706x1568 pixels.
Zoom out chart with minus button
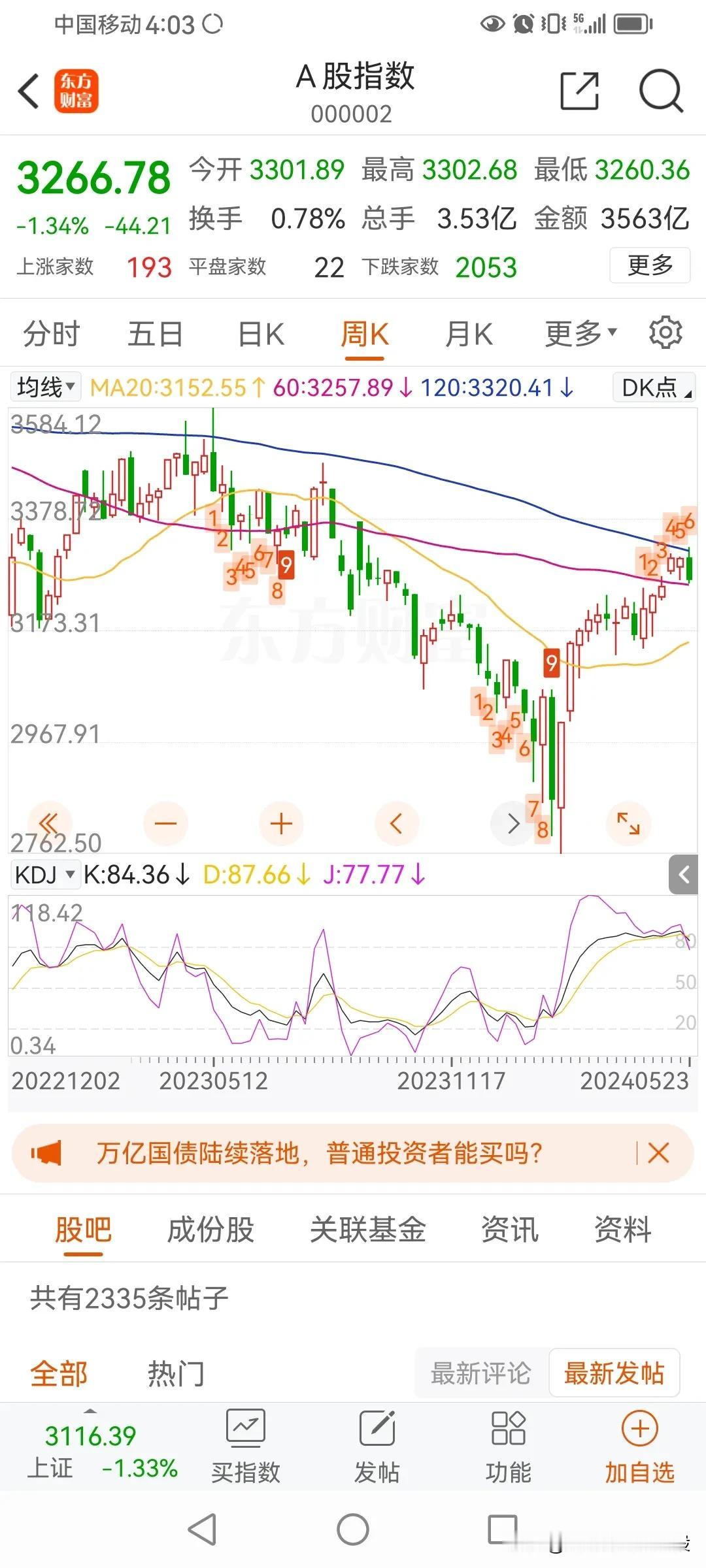coord(165,823)
